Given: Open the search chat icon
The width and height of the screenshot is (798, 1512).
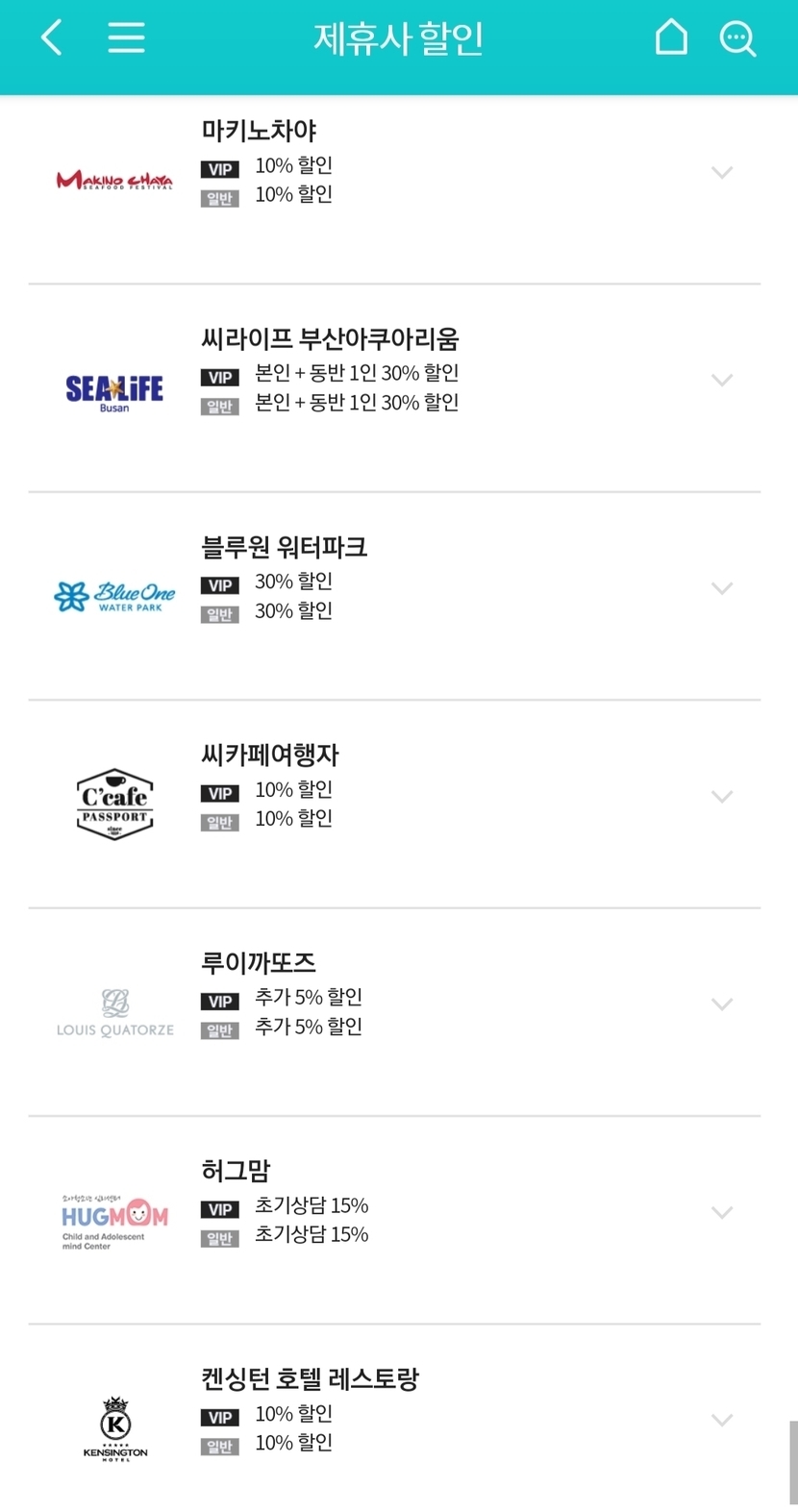Looking at the screenshot, I should pyautogui.click(x=737, y=38).
